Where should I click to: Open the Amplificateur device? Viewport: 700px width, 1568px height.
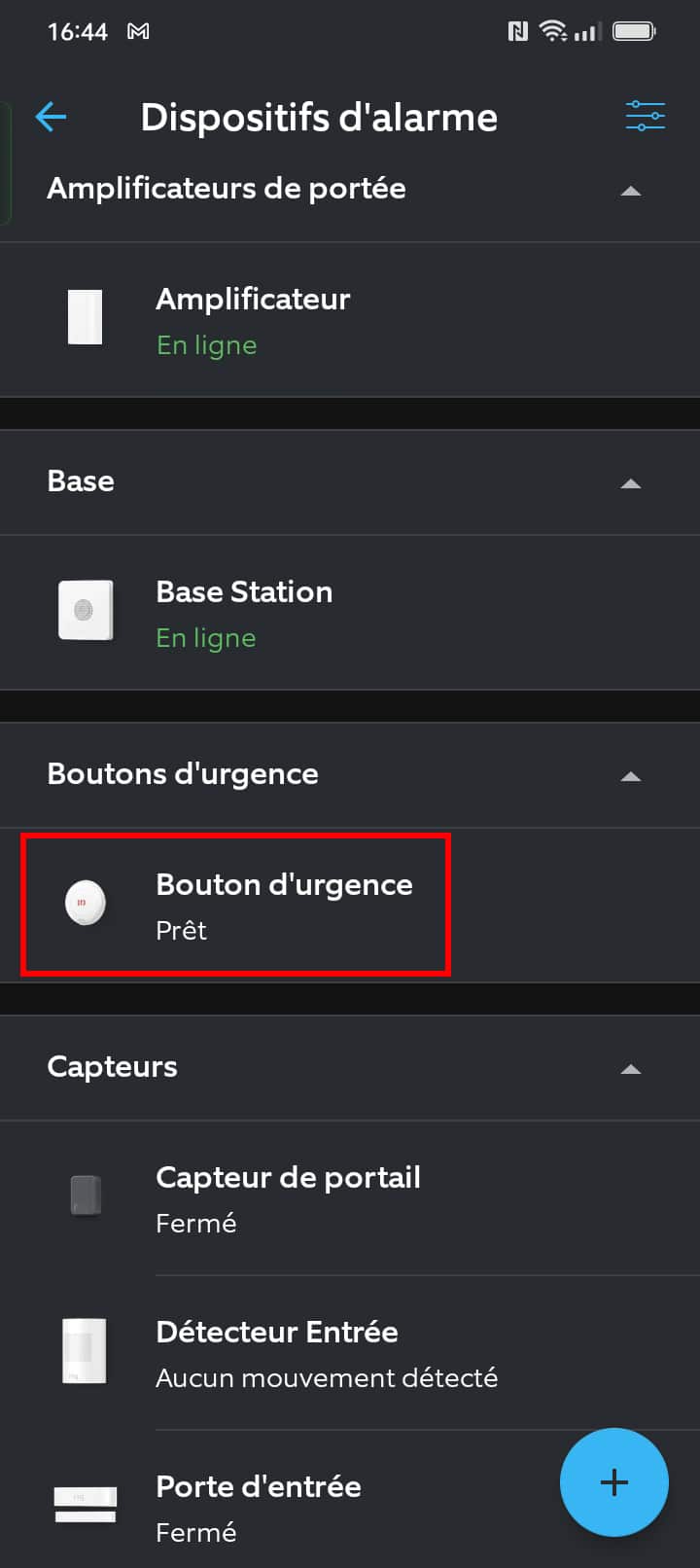[350, 320]
